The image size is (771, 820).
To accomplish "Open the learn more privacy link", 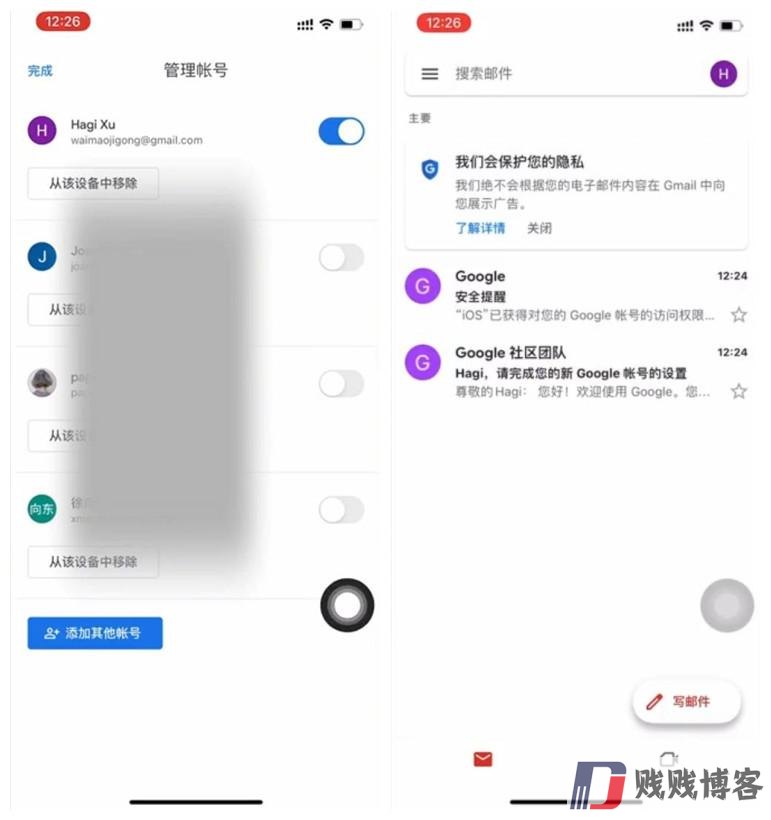I will point(480,228).
